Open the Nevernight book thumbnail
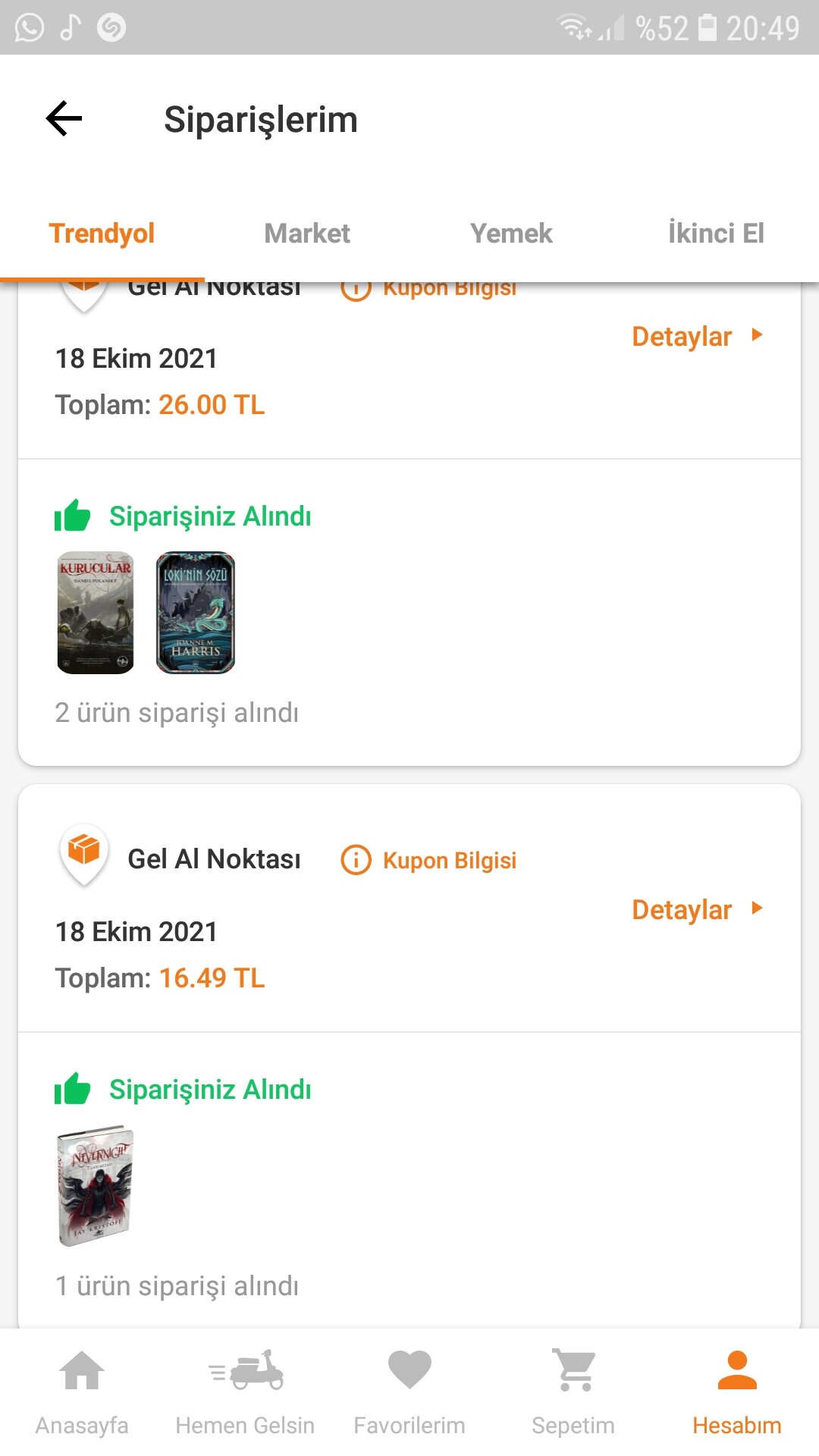819x1456 pixels. click(95, 1185)
